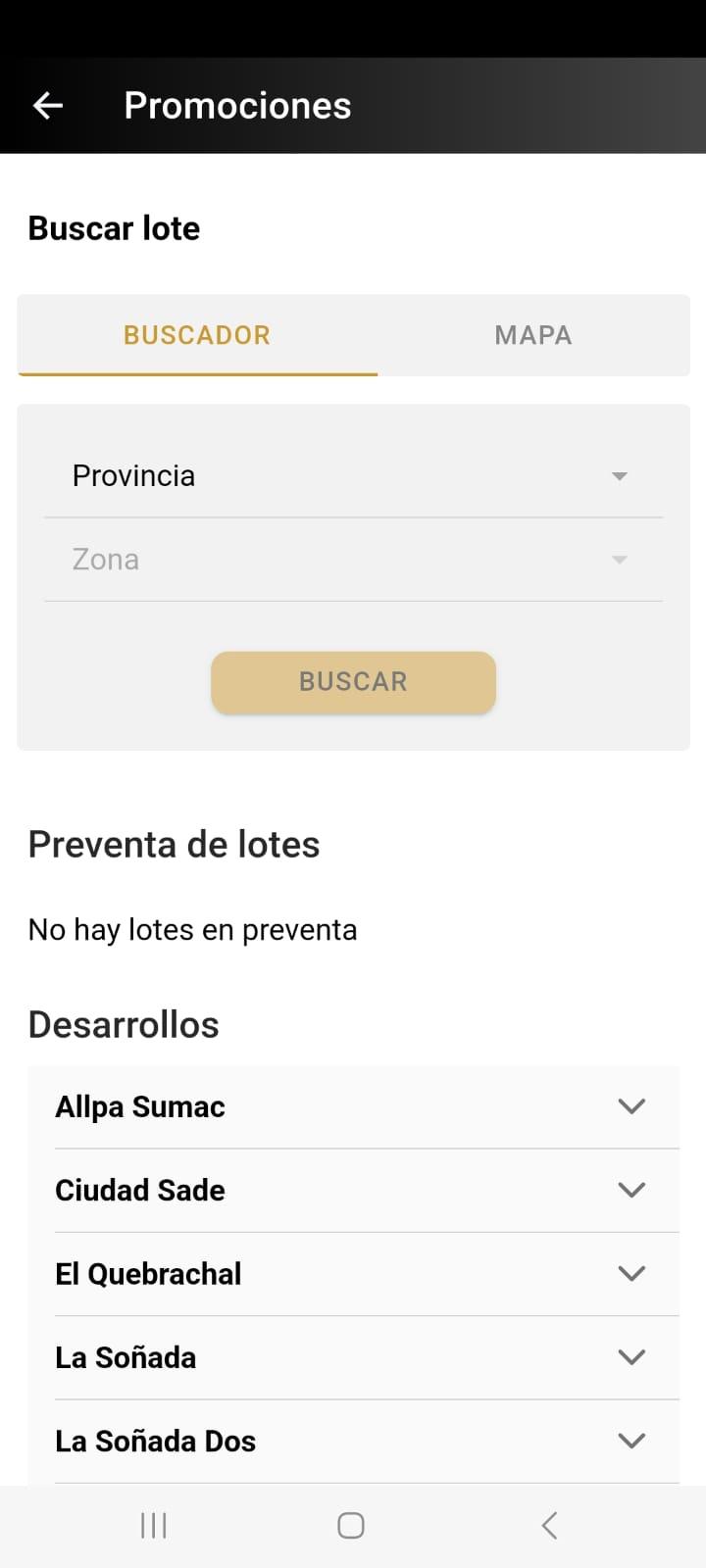This screenshot has width=706, height=1568.
Task: Tap the BUSCAR button
Action: point(353,682)
